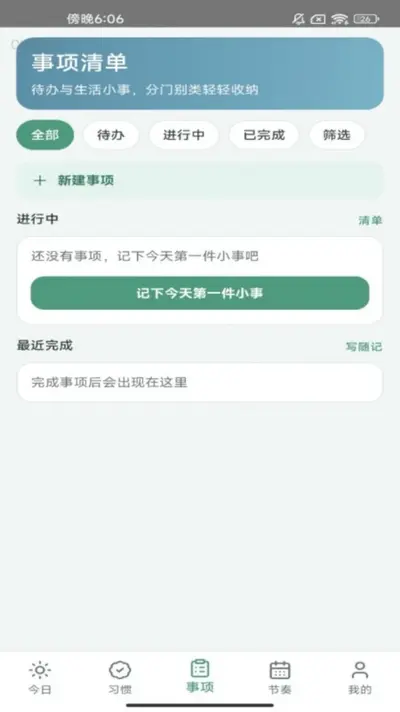Show 进行中 items only
The width and height of the screenshot is (400, 712).
tap(184, 135)
